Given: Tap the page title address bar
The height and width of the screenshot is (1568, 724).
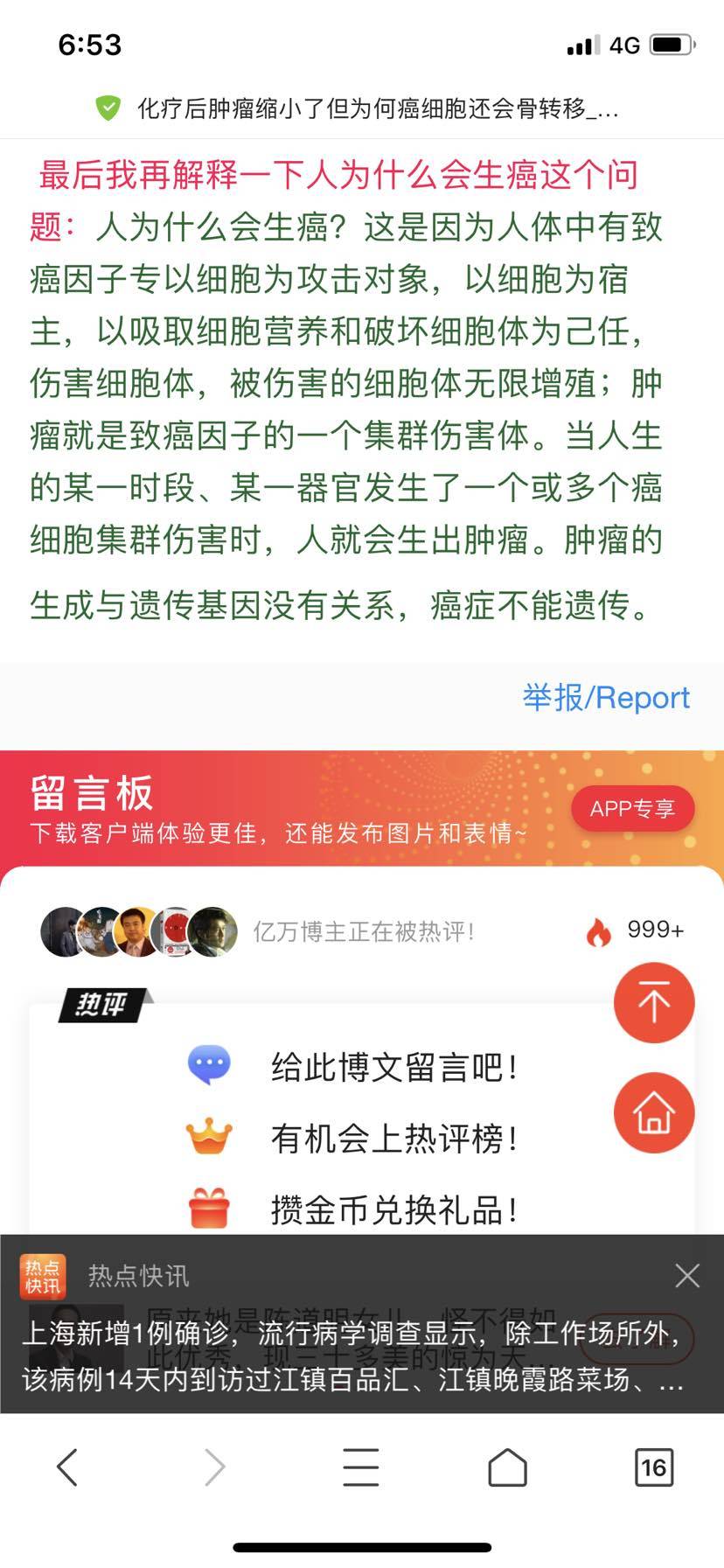Looking at the screenshot, I should (x=376, y=109).
